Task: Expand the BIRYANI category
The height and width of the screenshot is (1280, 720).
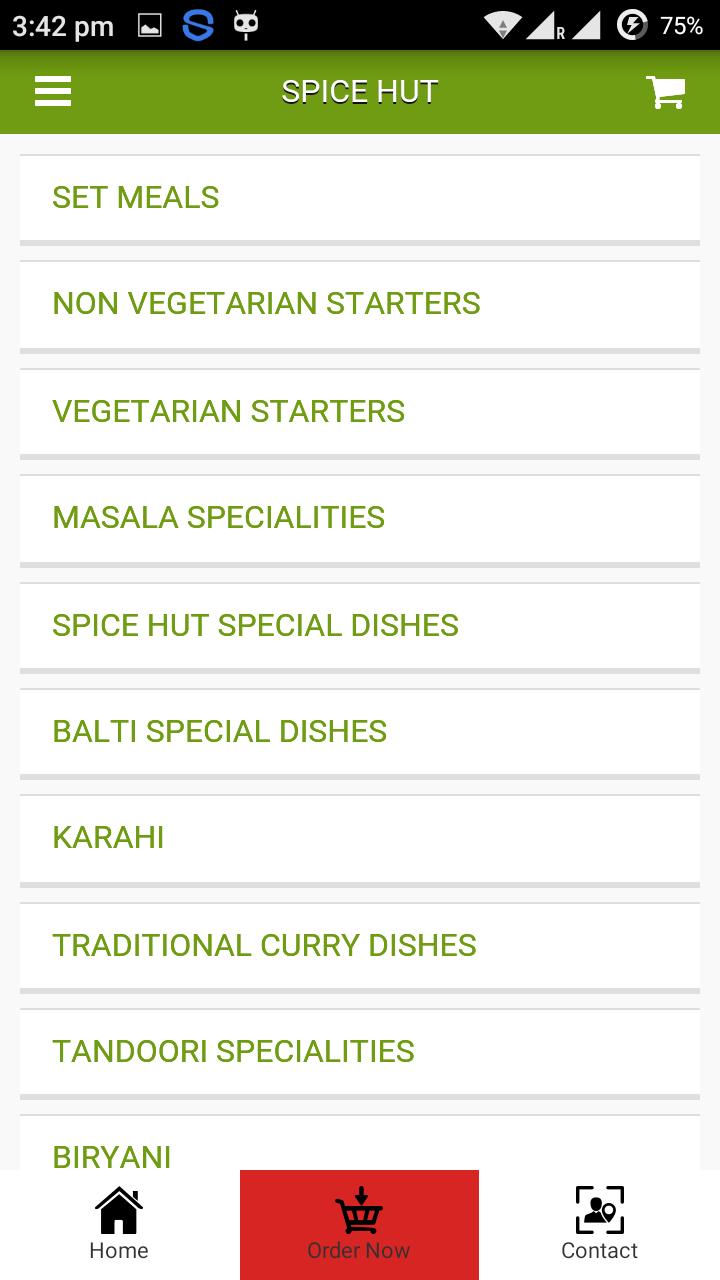Action: [360, 1150]
